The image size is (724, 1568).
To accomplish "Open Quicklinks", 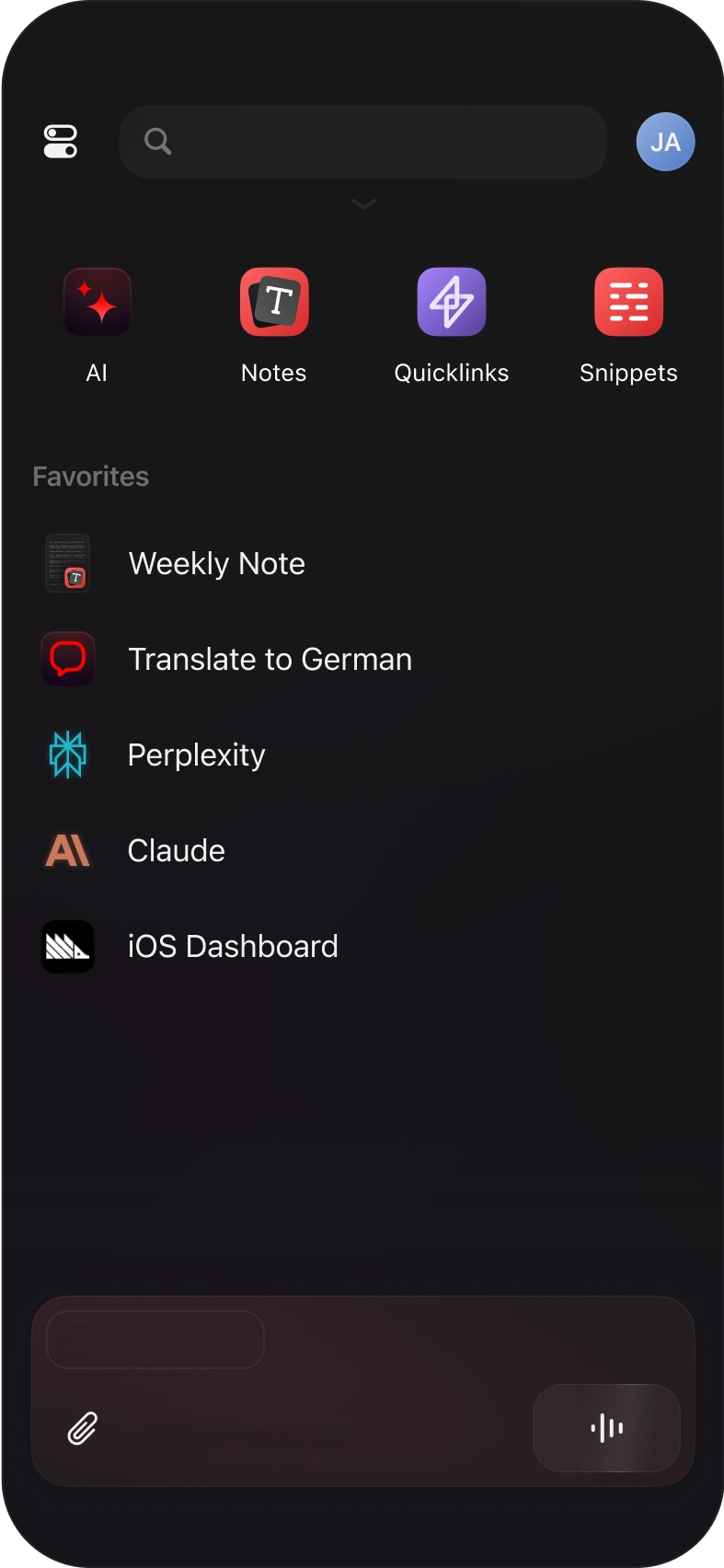I will (x=451, y=303).
